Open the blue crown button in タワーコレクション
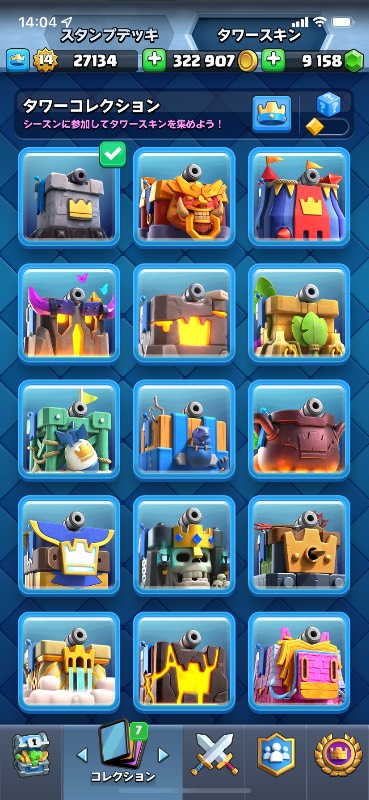Viewport: 369px width, 800px height. pyautogui.click(x=272, y=114)
